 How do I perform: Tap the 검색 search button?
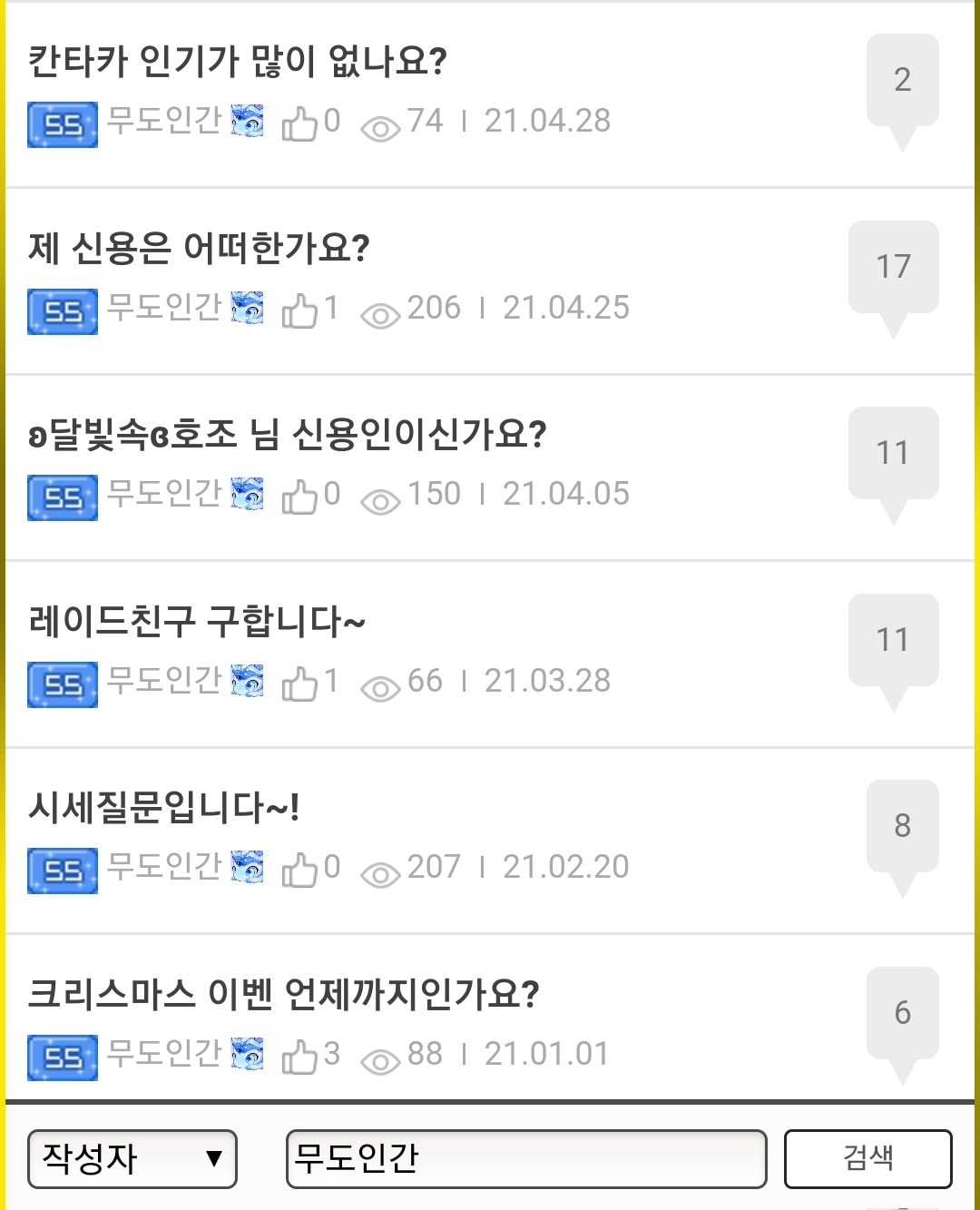867,1159
